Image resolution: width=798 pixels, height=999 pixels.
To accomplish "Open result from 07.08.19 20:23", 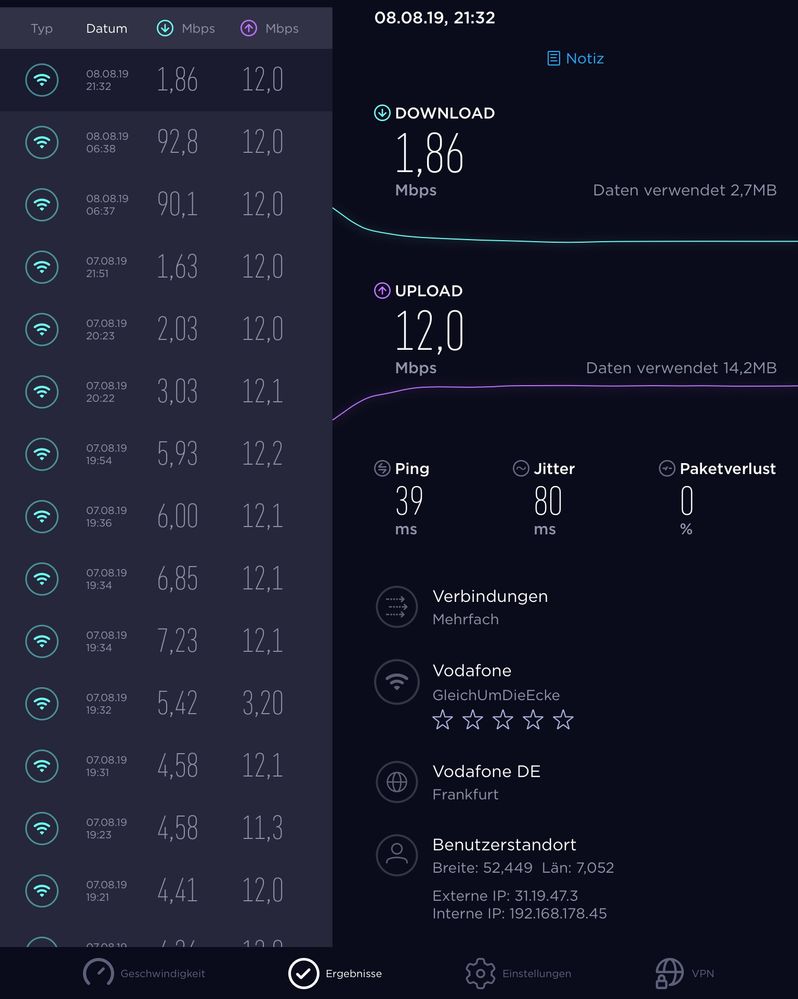I will [x=166, y=329].
